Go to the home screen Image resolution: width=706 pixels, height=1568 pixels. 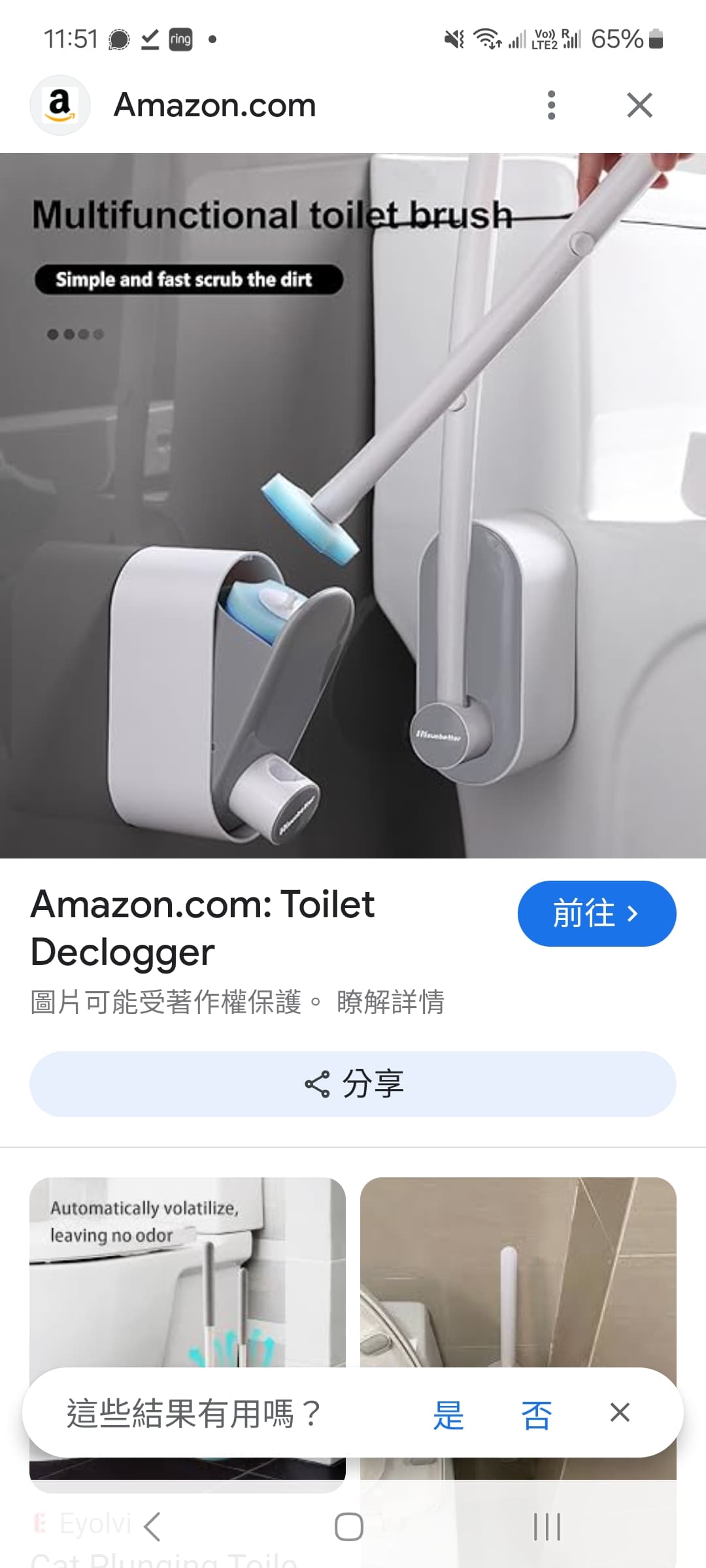349,1527
